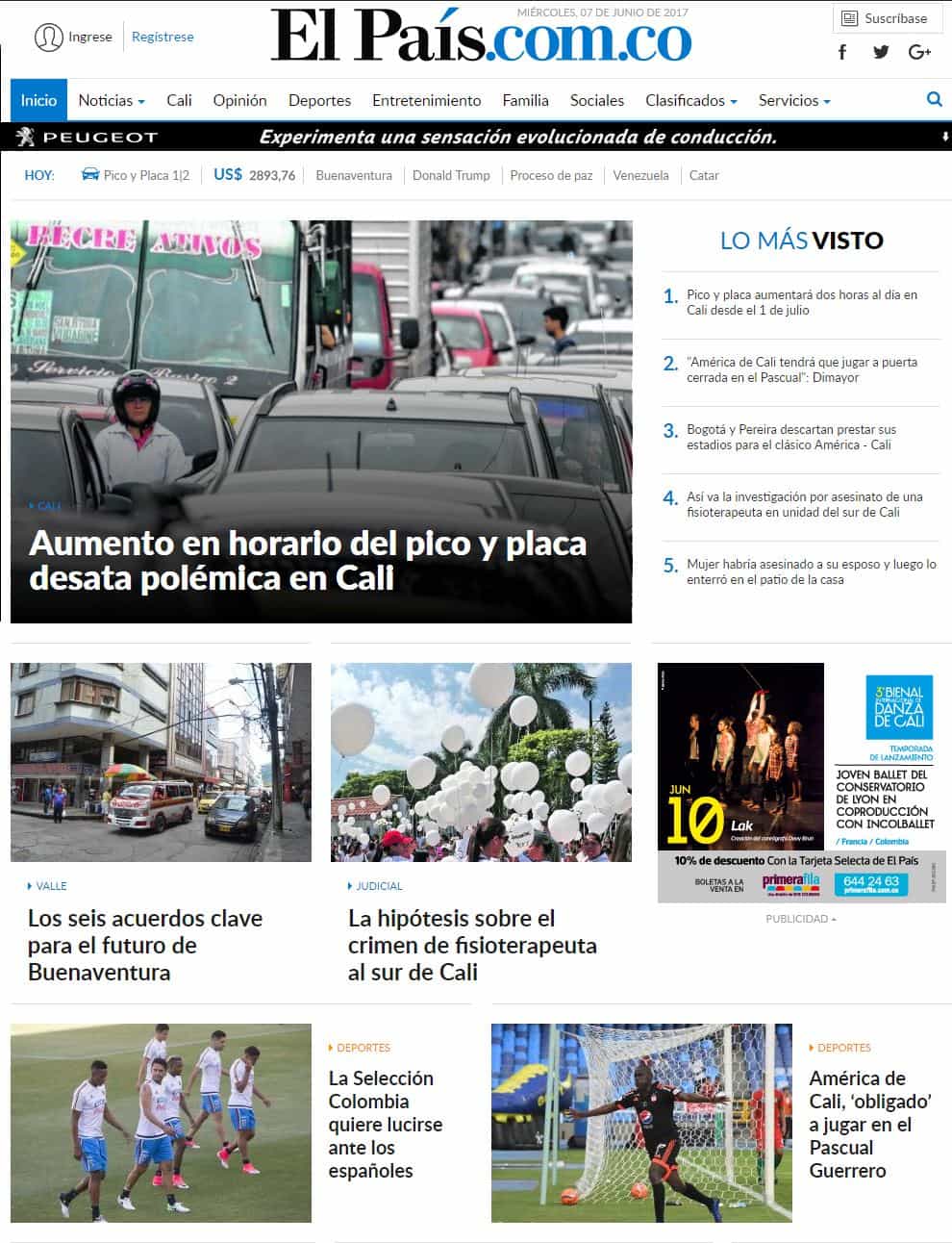Open the main pico y placa story
Image resolution: width=952 pixels, height=1243 pixels.
click(x=308, y=561)
